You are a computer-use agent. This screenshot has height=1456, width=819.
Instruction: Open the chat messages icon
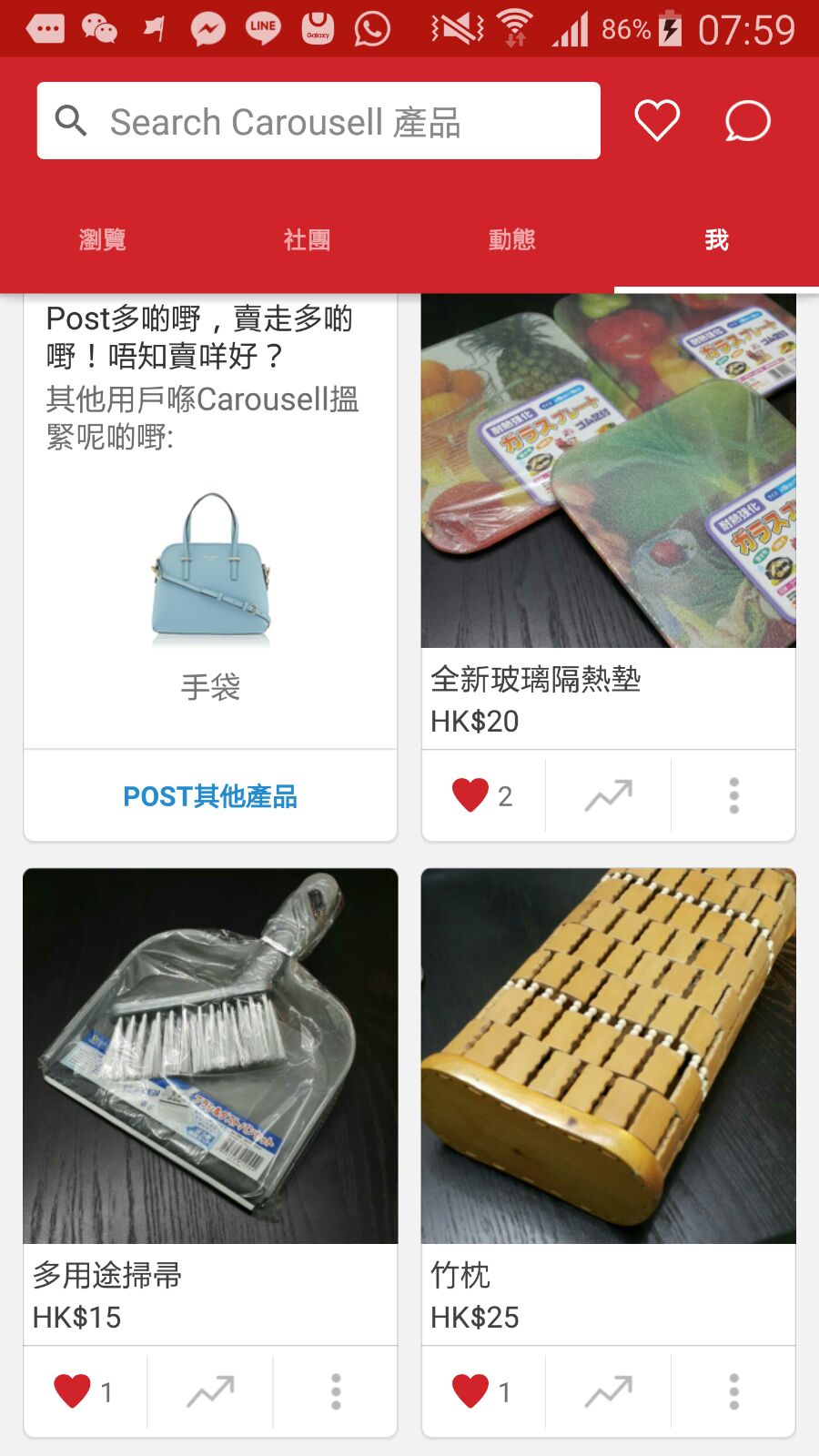click(747, 121)
